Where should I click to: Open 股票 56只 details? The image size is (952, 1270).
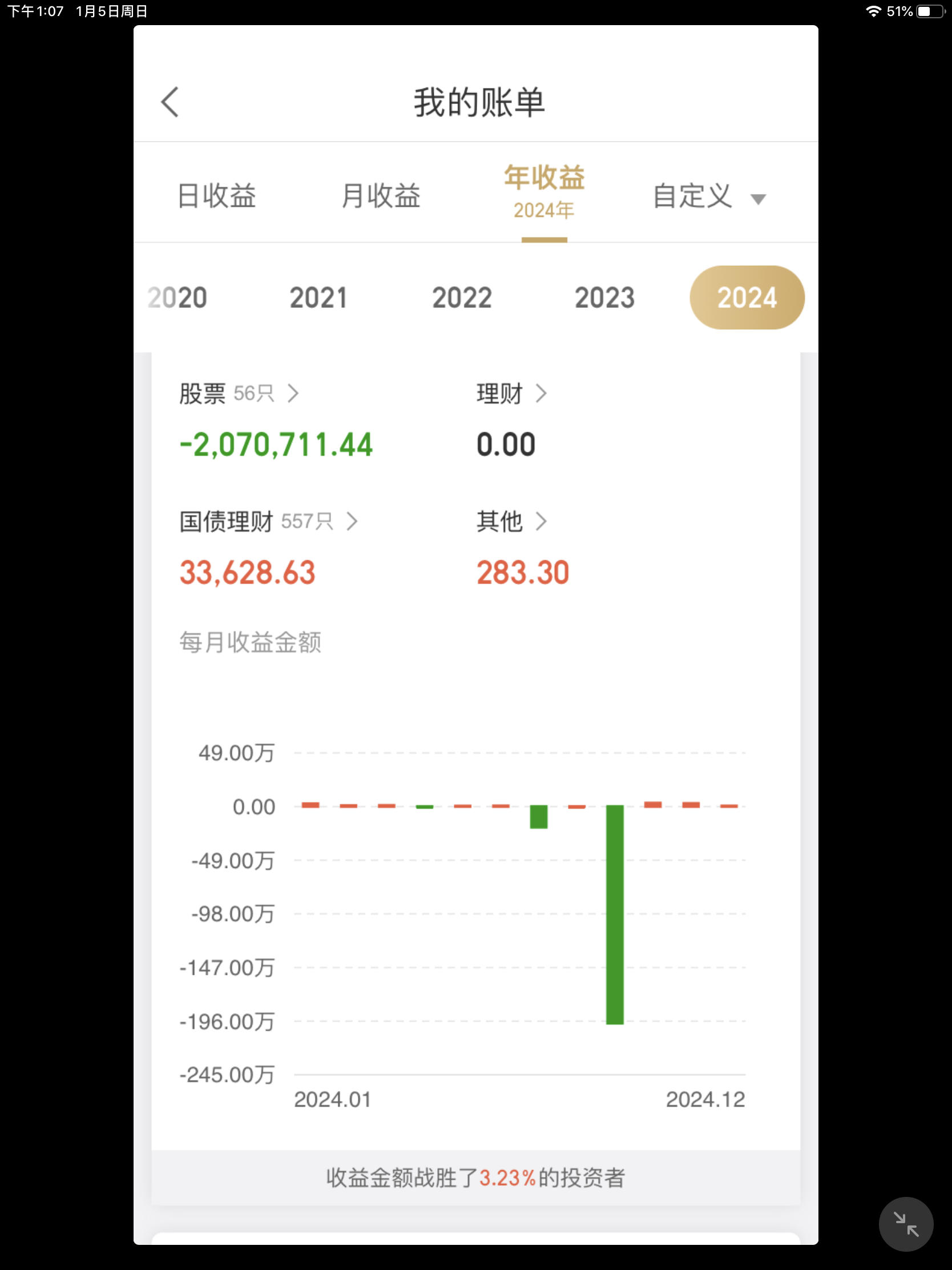click(x=239, y=393)
